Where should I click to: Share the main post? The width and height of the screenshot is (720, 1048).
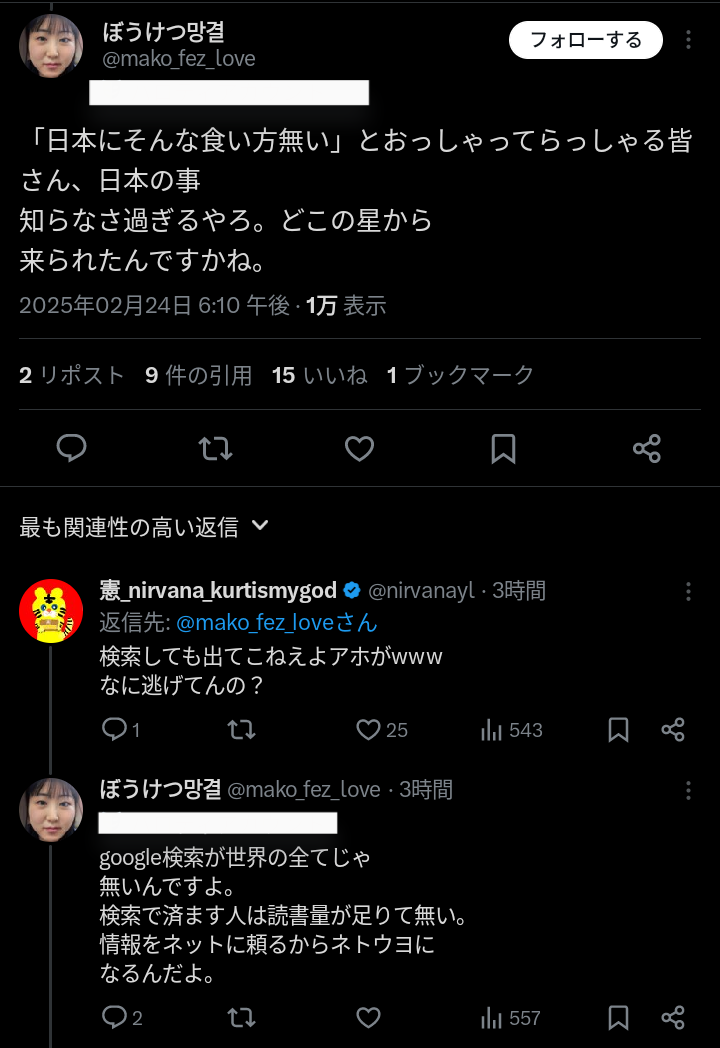click(x=647, y=448)
